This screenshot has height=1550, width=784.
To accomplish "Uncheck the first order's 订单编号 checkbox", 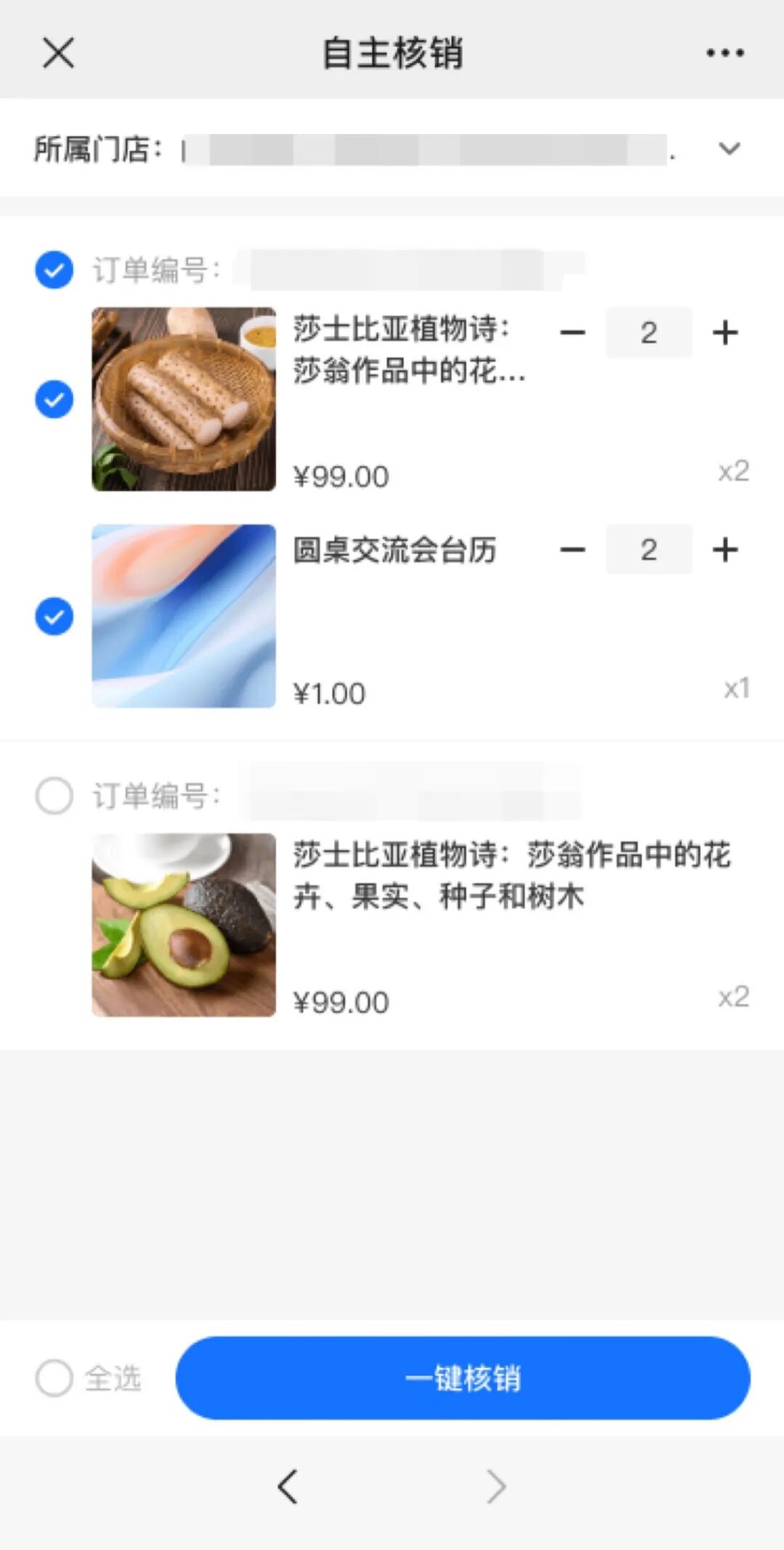I will coord(54,270).
